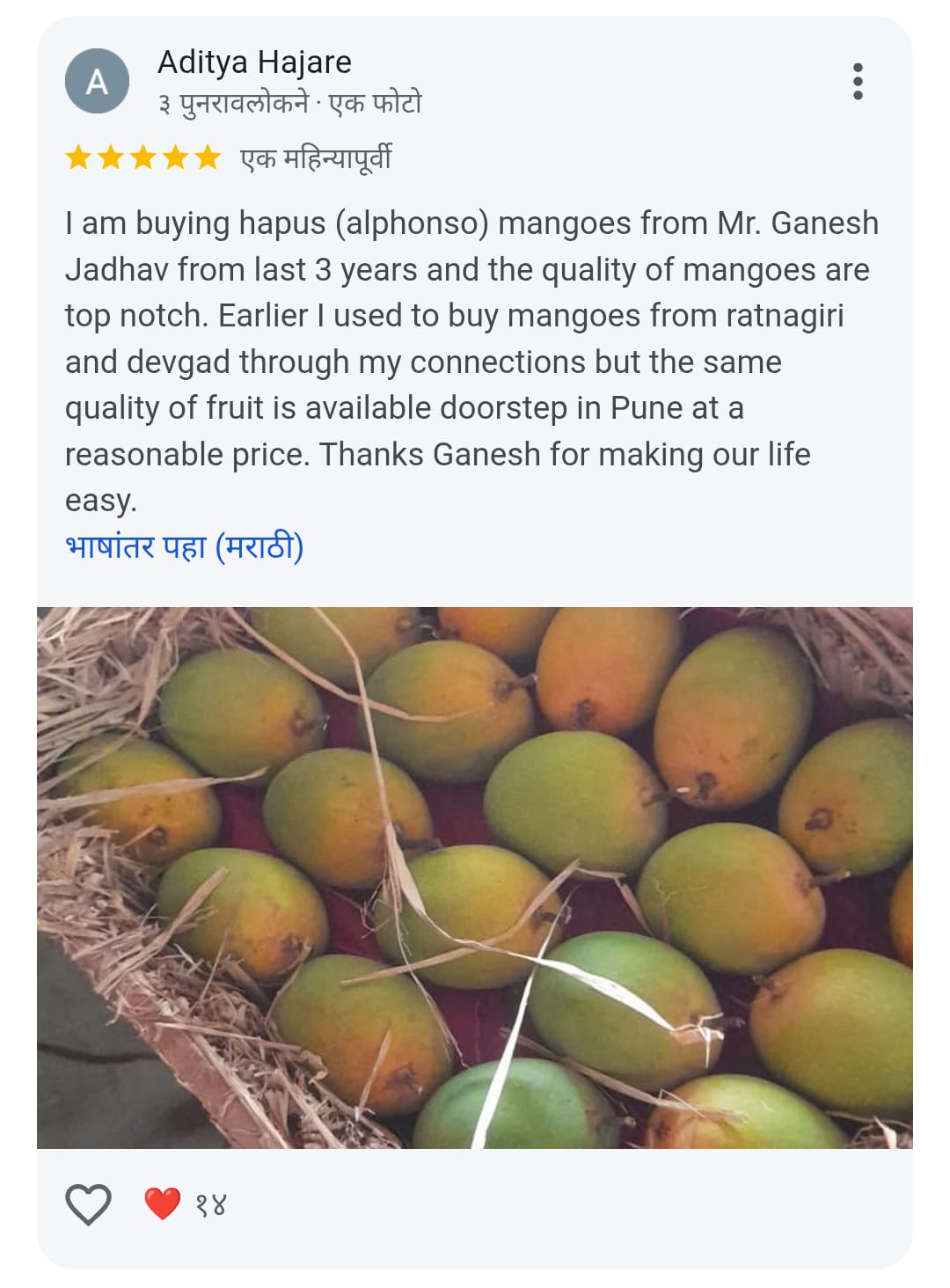This screenshot has height=1288, width=950.
Task: View Aditya Hajare's reviewer profile avatar
Action: [97, 82]
